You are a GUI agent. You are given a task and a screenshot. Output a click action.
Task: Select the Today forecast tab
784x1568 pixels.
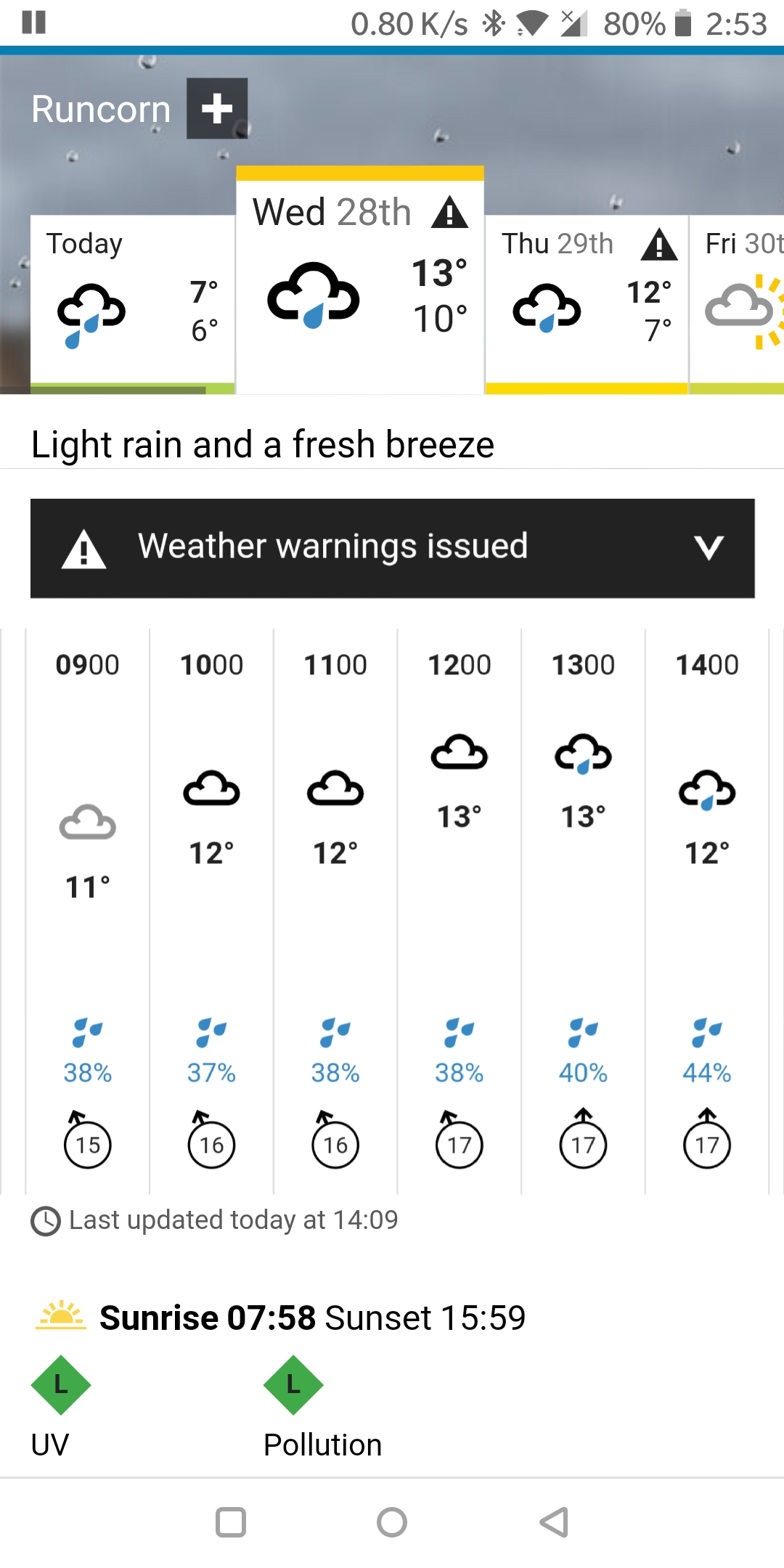(132, 304)
